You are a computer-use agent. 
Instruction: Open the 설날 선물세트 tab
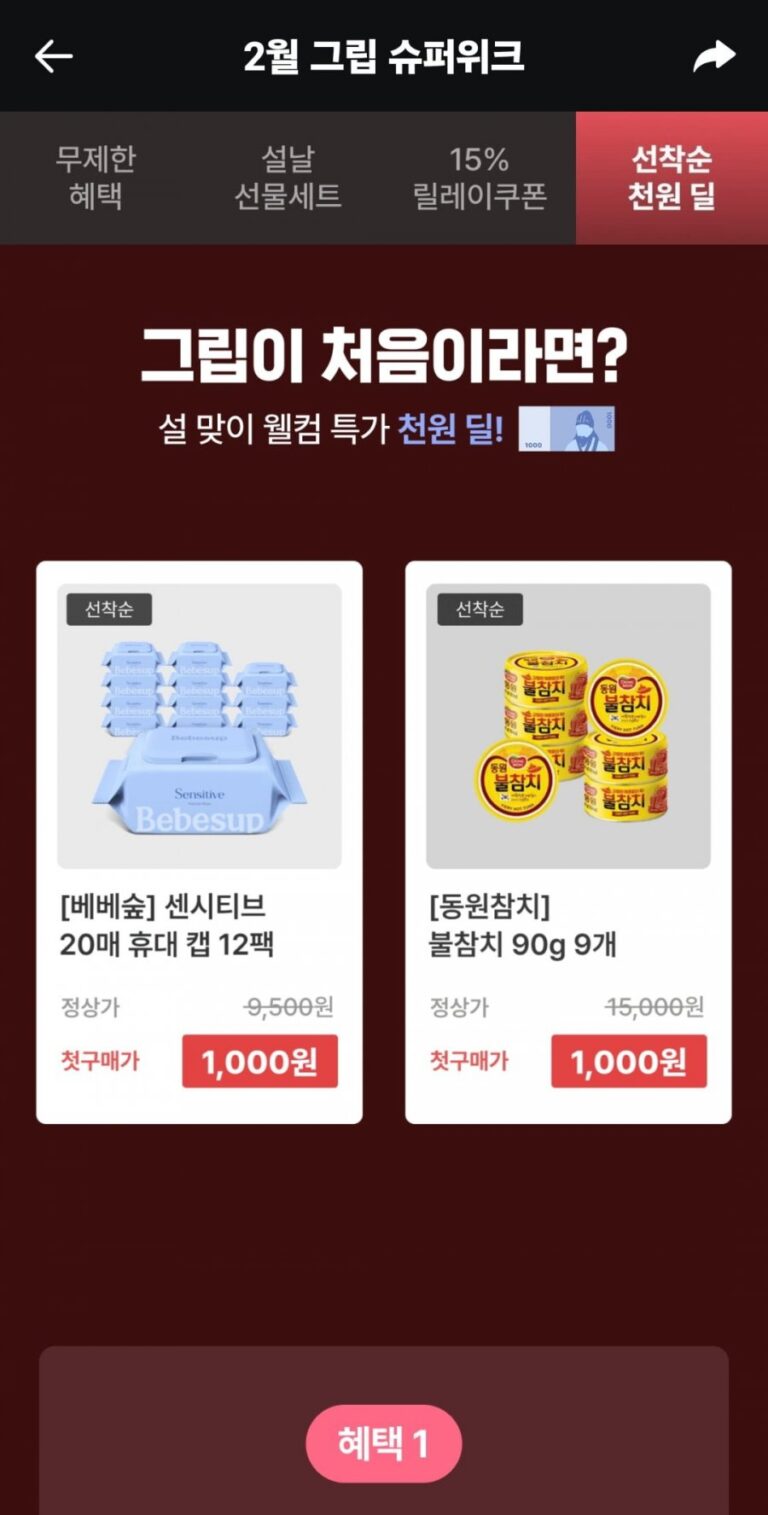coord(288,177)
